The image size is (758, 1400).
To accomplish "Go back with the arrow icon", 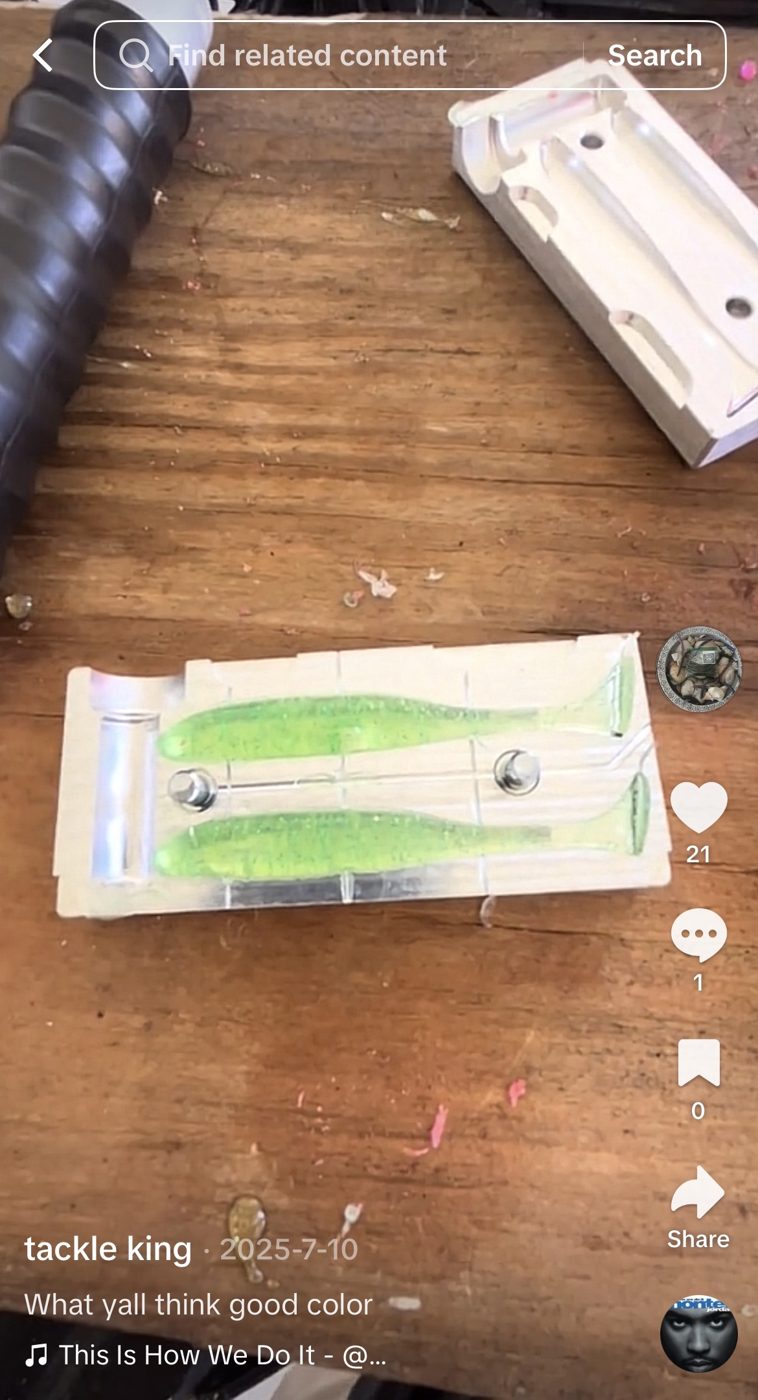I will 42,56.
